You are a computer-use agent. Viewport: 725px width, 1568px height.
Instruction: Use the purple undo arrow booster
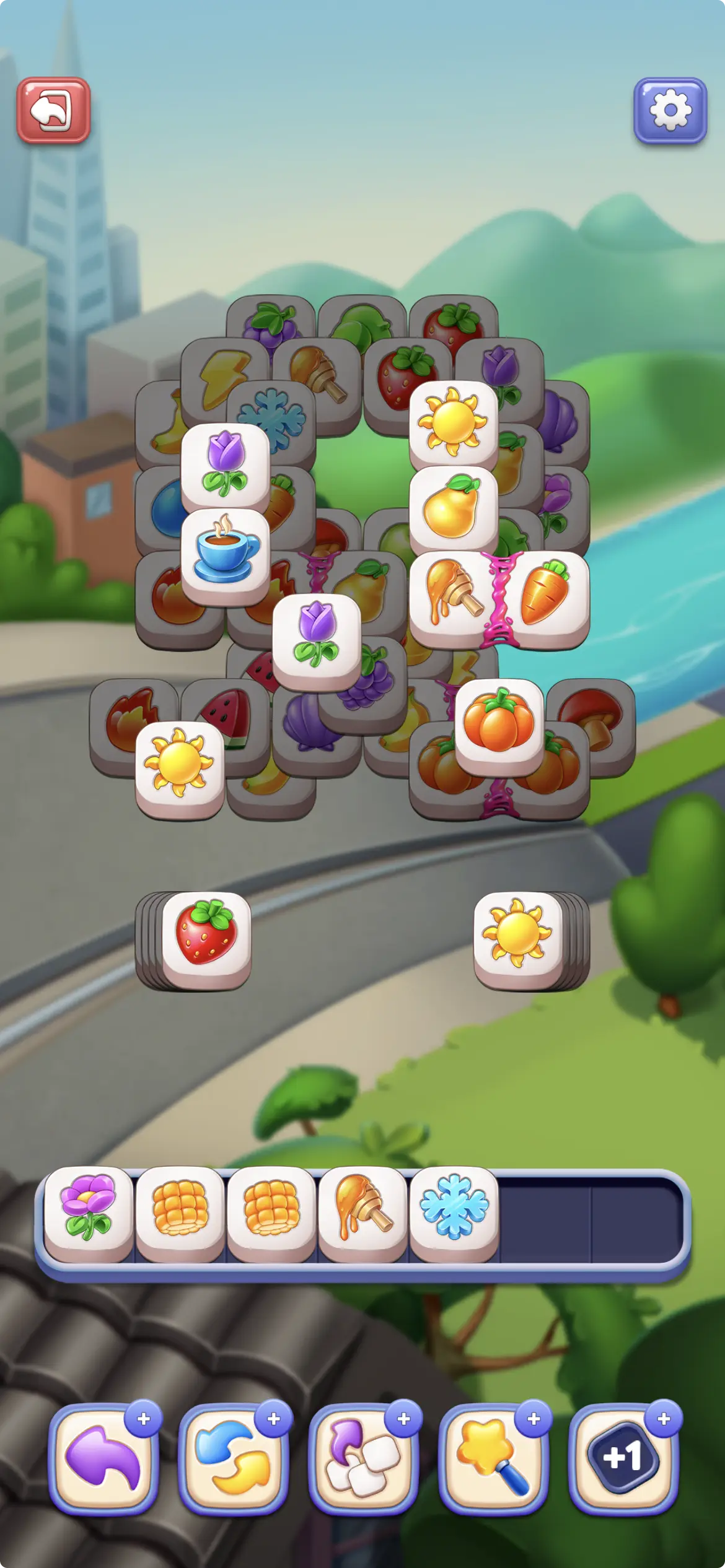[103, 1459]
